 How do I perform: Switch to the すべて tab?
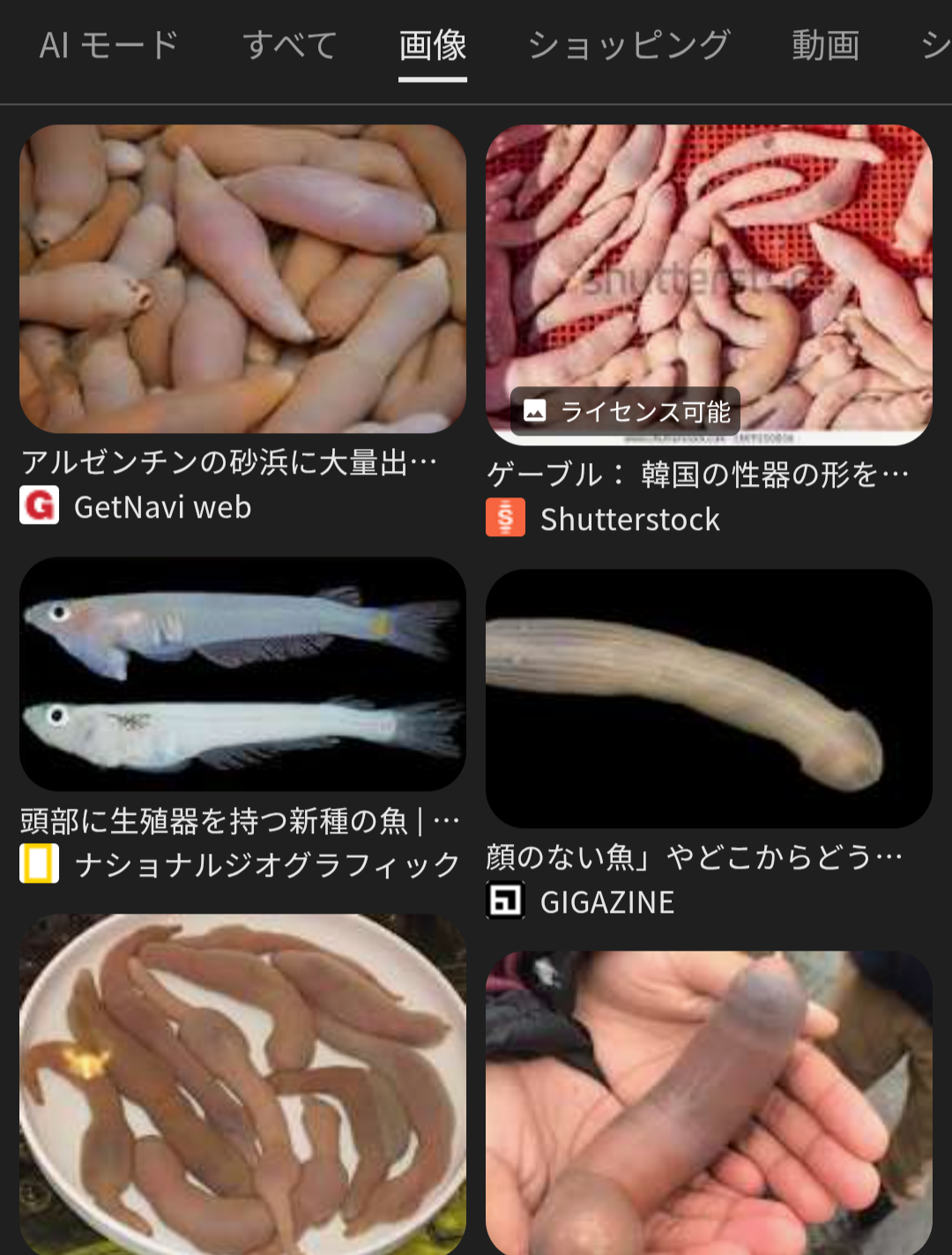pyautogui.click(x=290, y=45)
